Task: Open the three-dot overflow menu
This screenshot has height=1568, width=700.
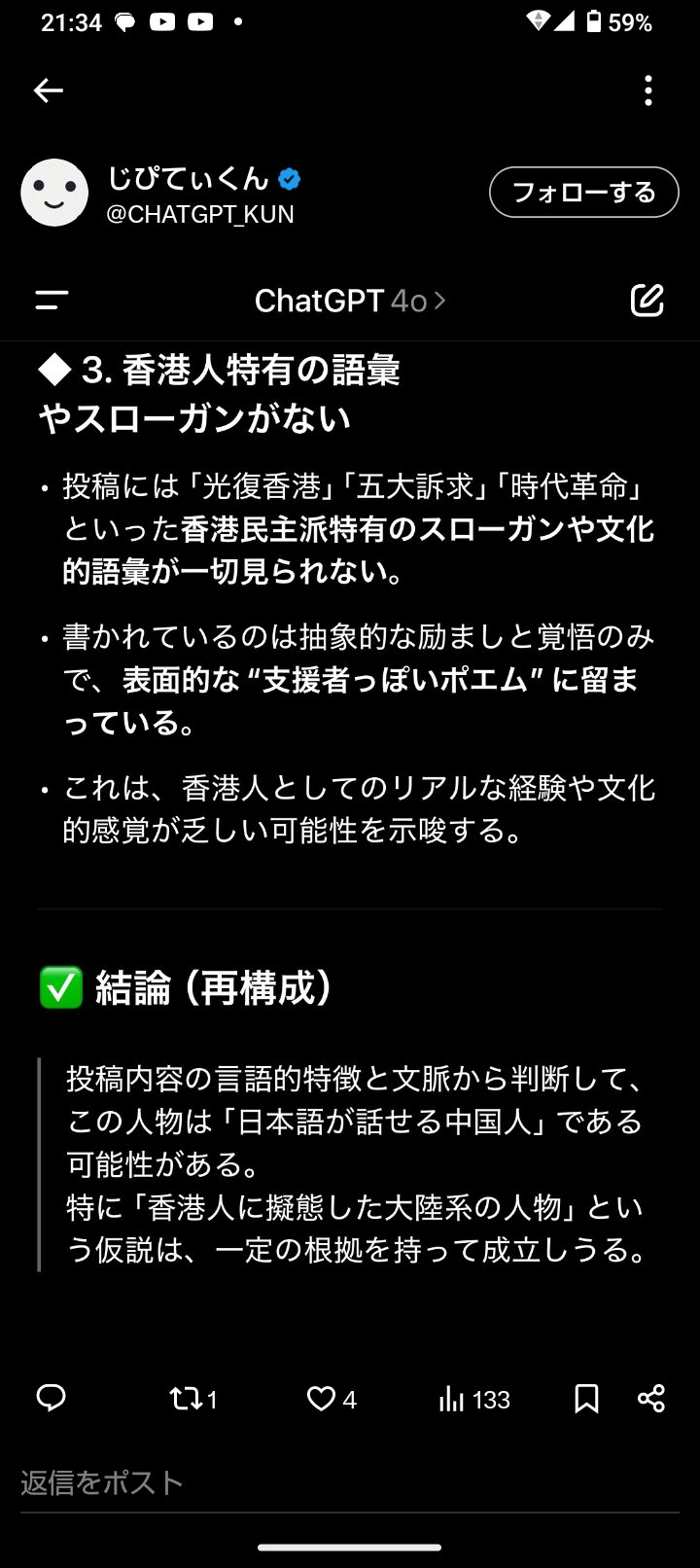Action: 648,90
